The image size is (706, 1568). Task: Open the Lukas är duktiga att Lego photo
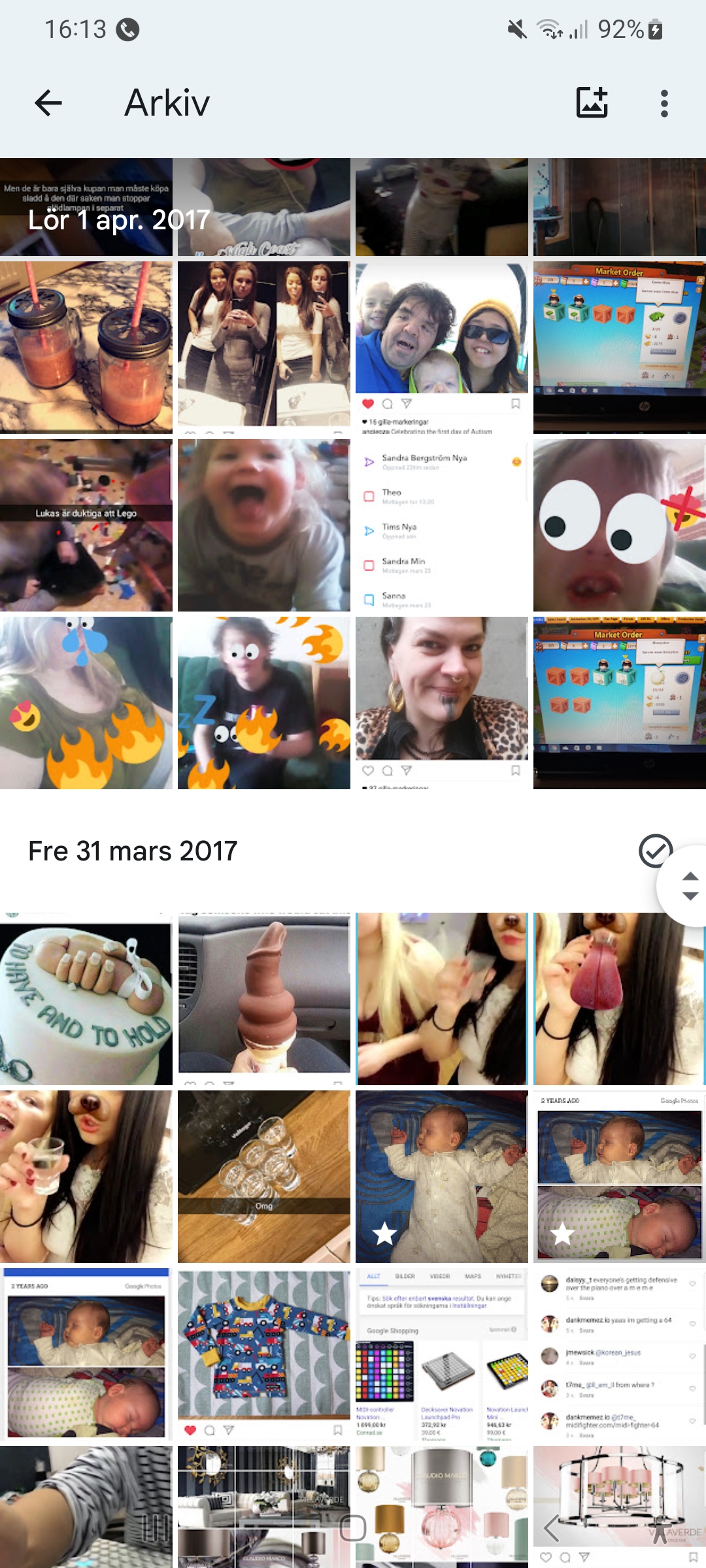tap(86, 525)
